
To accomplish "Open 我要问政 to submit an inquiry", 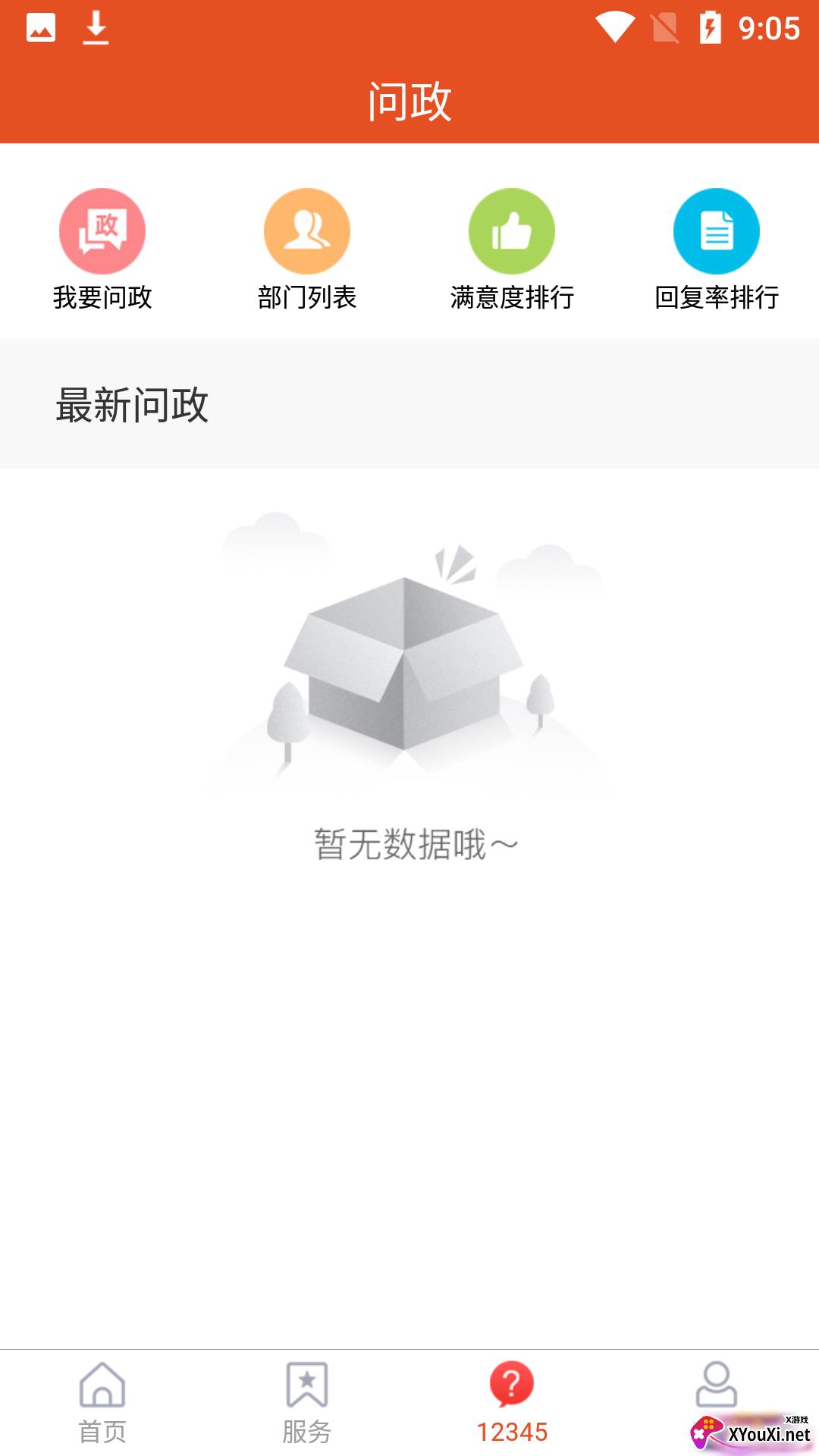I will [102, 249].
